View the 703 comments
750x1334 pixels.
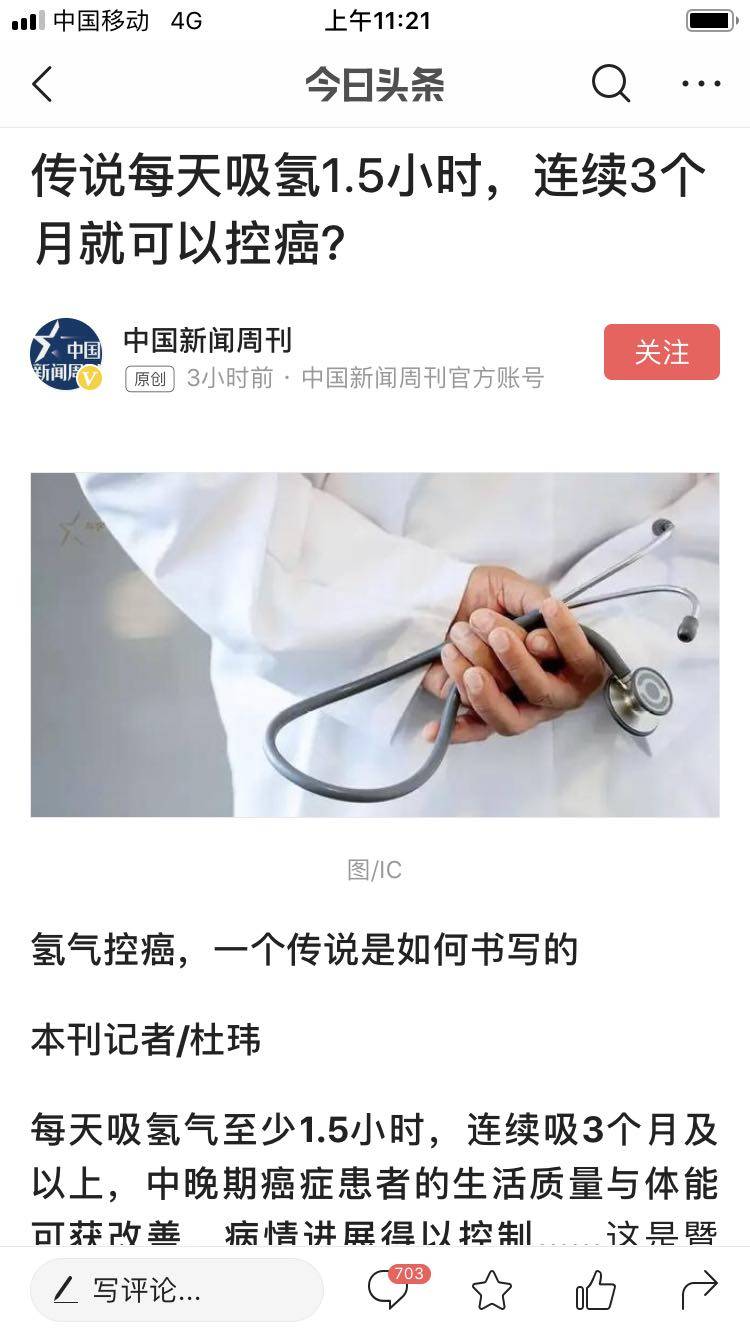click(x=390, y=1289)
